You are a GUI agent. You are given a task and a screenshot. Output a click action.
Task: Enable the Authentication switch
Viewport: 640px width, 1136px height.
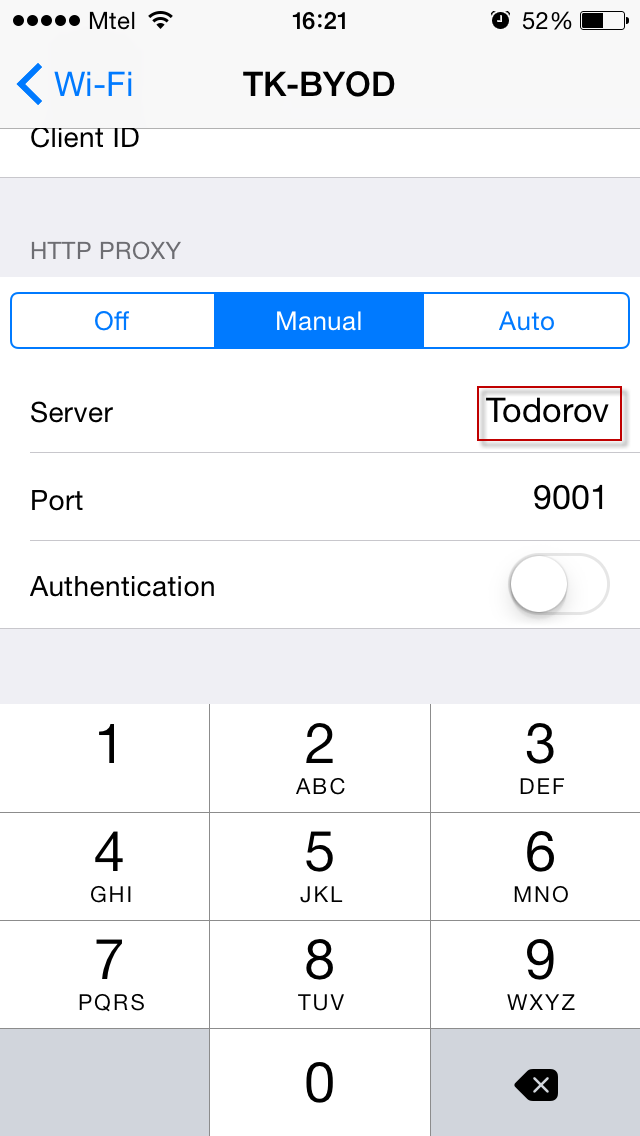[559, 584]
